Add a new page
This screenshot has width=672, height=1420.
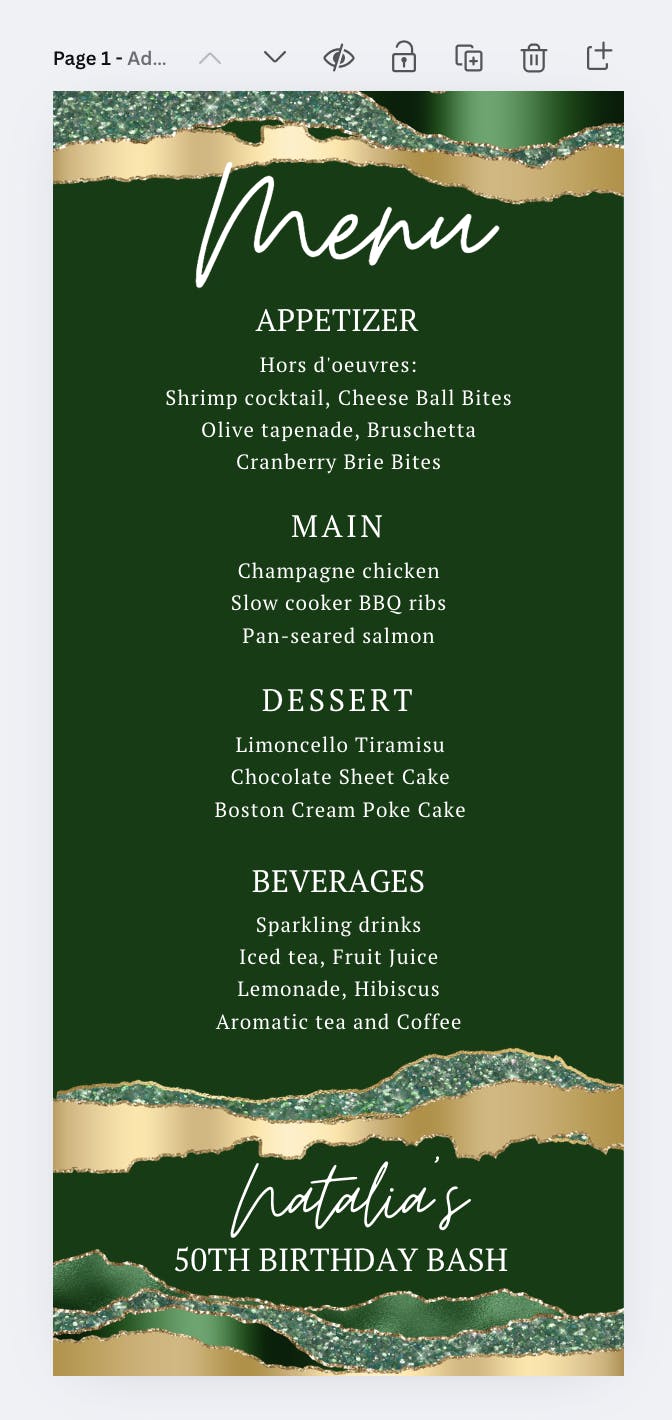click(x=598, y=57)
